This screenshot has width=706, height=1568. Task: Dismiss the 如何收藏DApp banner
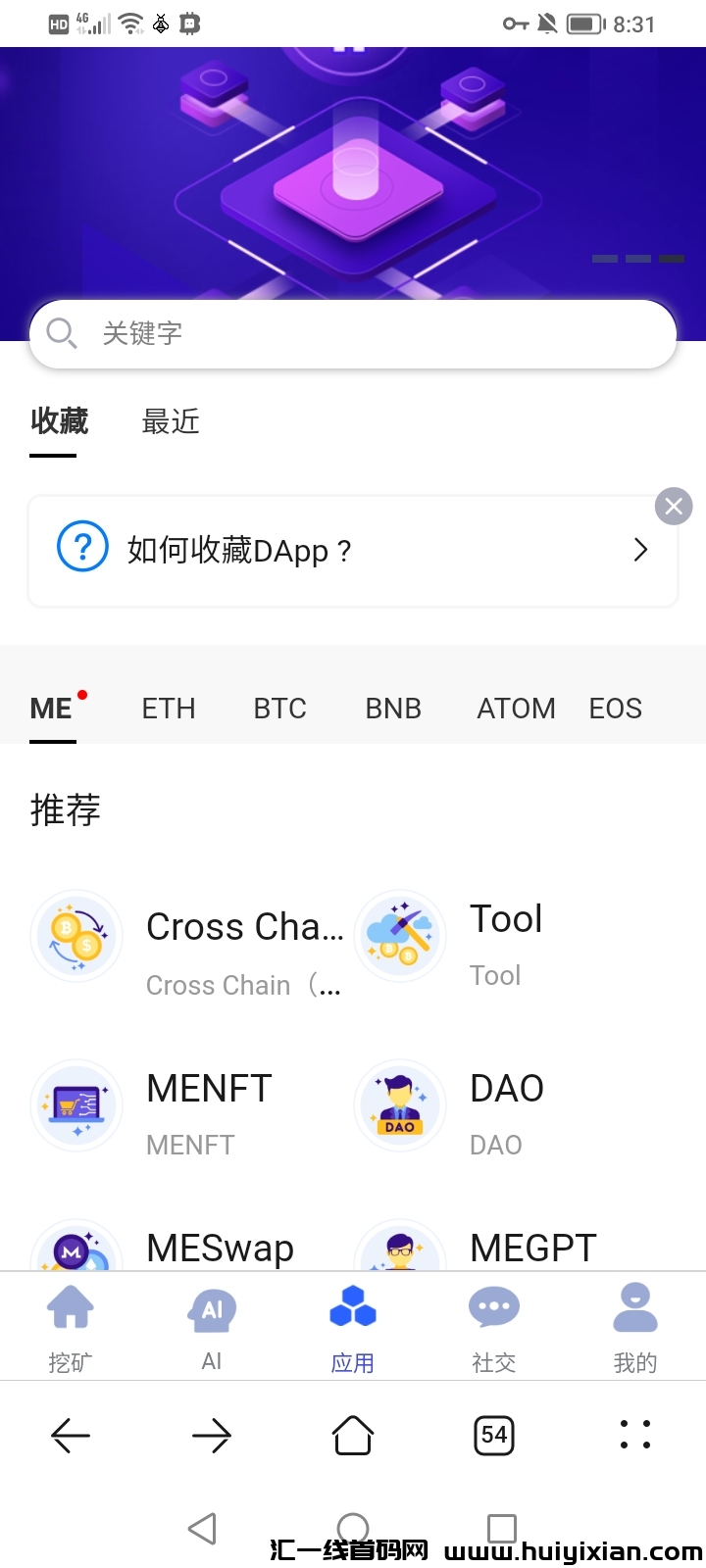(674, 506)
